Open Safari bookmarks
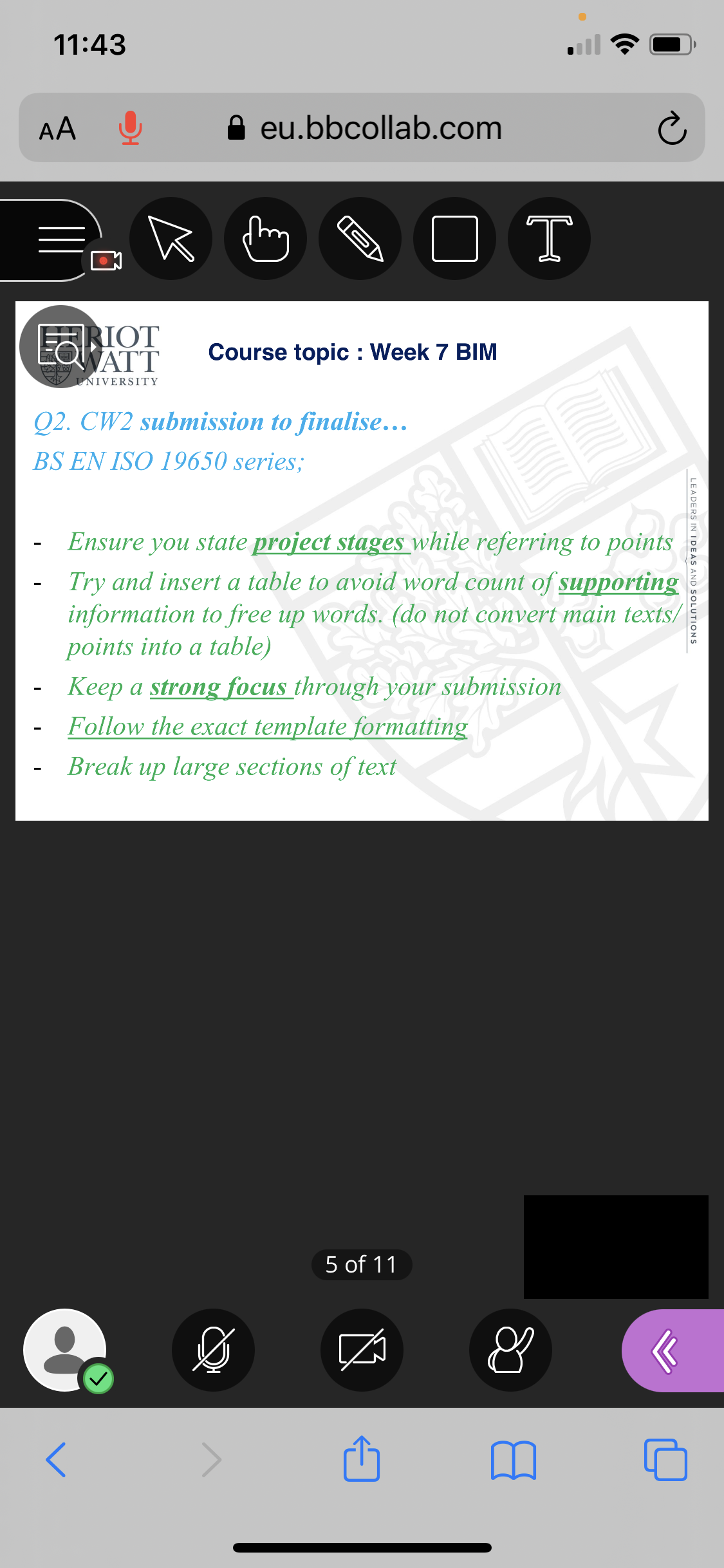This screenshot has height=1568, width=724. (x=513, y=1459)
